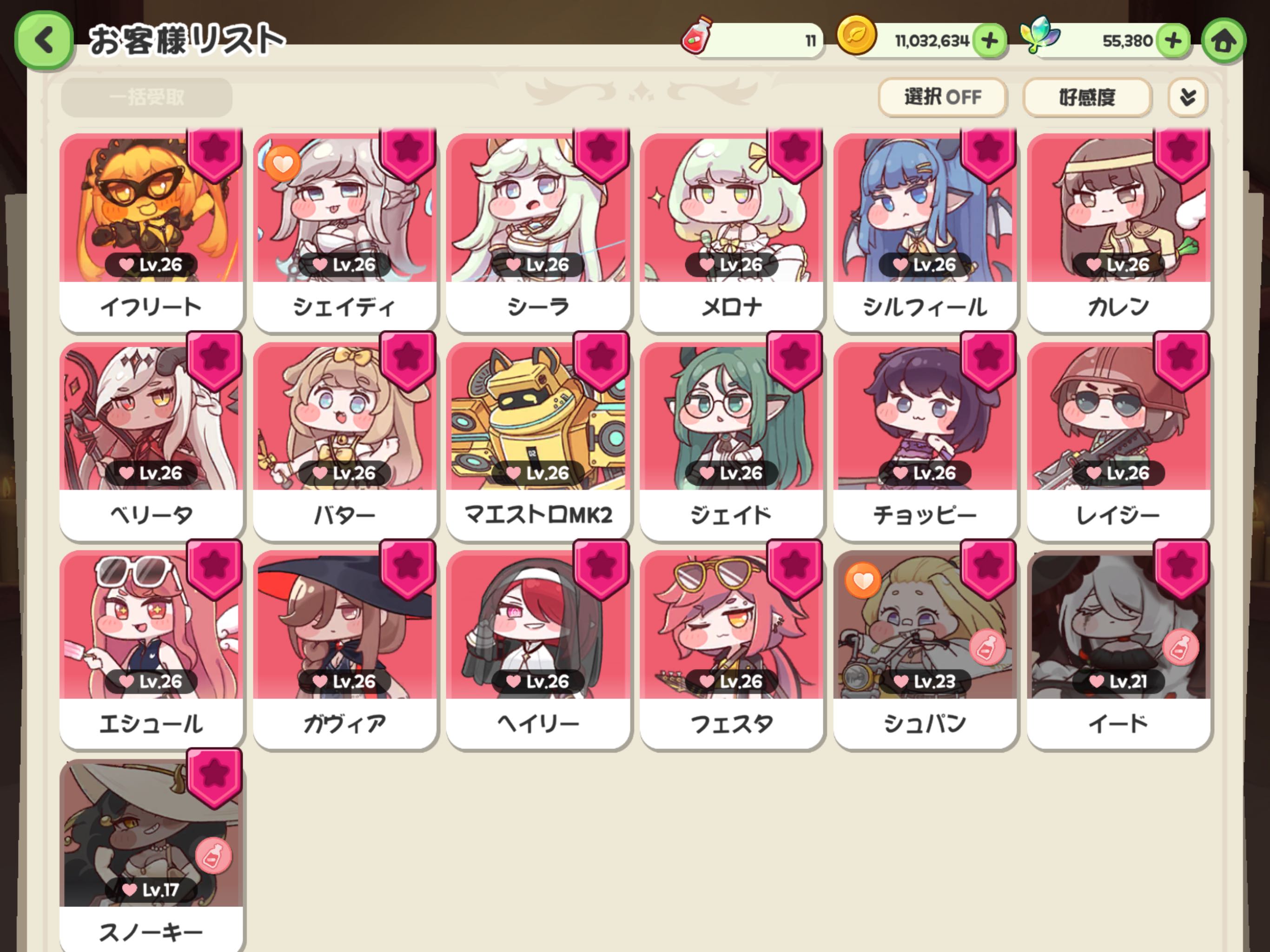1270x952 pixels.
Task: View customer メロナ
Action: tap(731, 232)
